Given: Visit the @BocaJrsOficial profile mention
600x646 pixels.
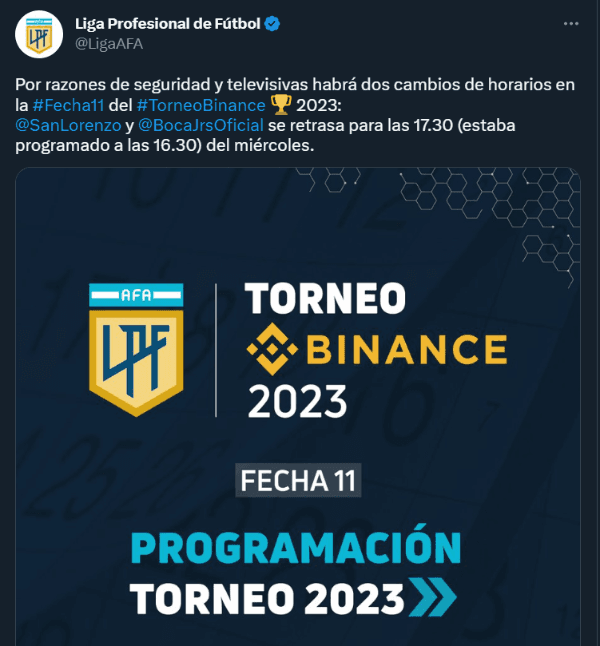Looking at the screenshot, I should tap(201, 125).
